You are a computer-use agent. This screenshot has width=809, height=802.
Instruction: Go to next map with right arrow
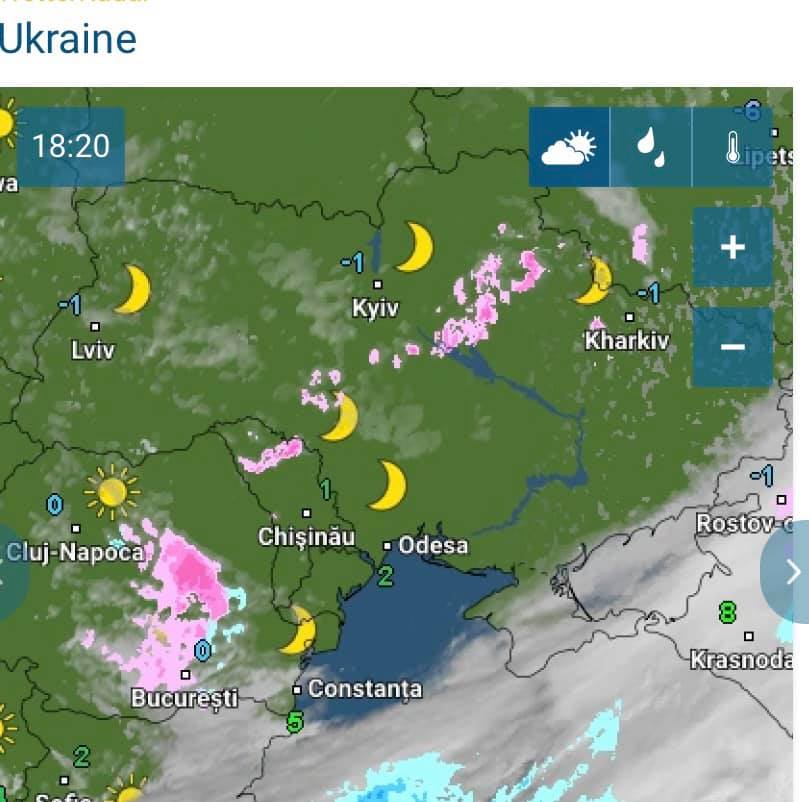[x=789, y=572]
